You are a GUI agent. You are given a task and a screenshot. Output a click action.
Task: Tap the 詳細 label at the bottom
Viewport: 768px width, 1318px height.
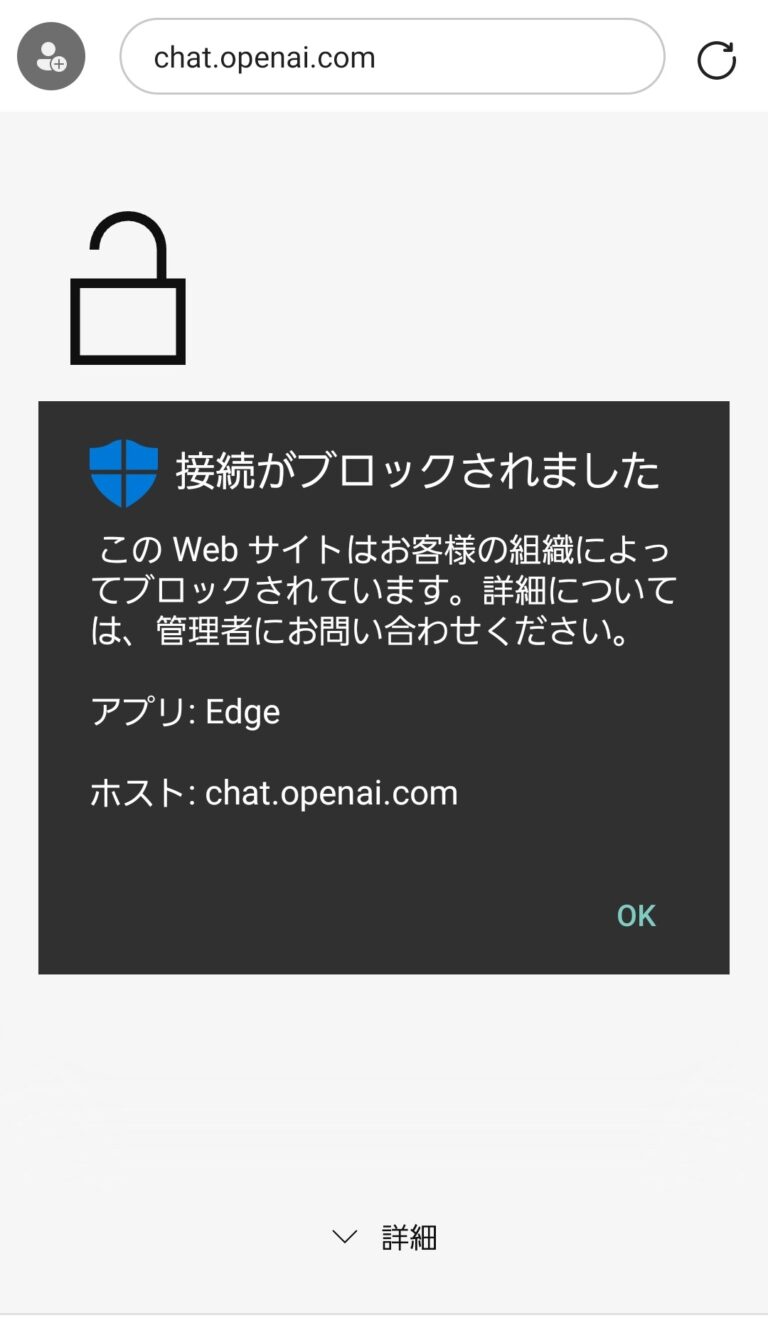(410, 1237)
